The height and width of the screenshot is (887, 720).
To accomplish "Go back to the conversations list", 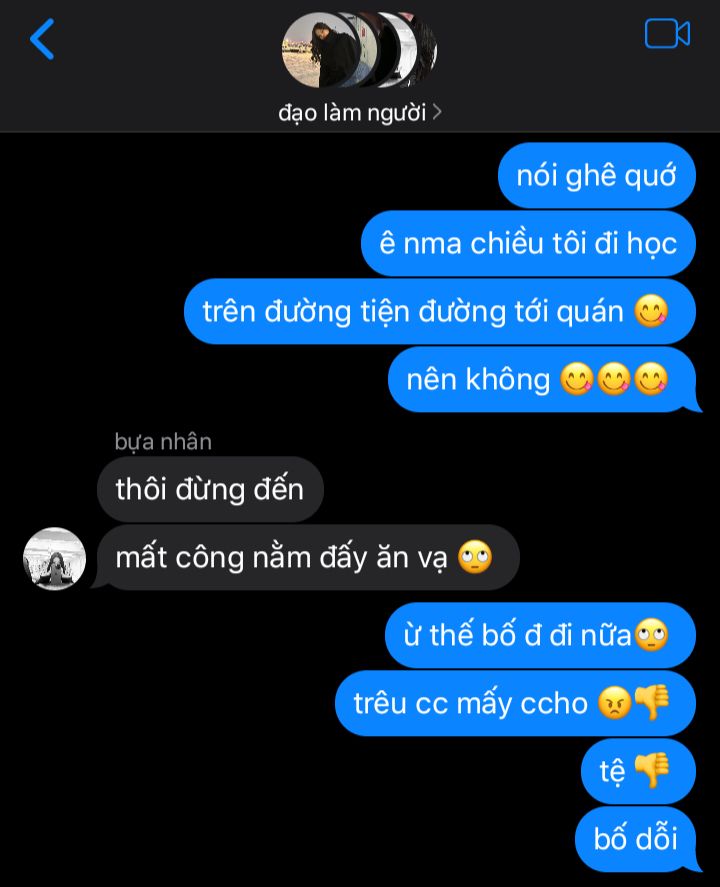I will coord(42,39).
